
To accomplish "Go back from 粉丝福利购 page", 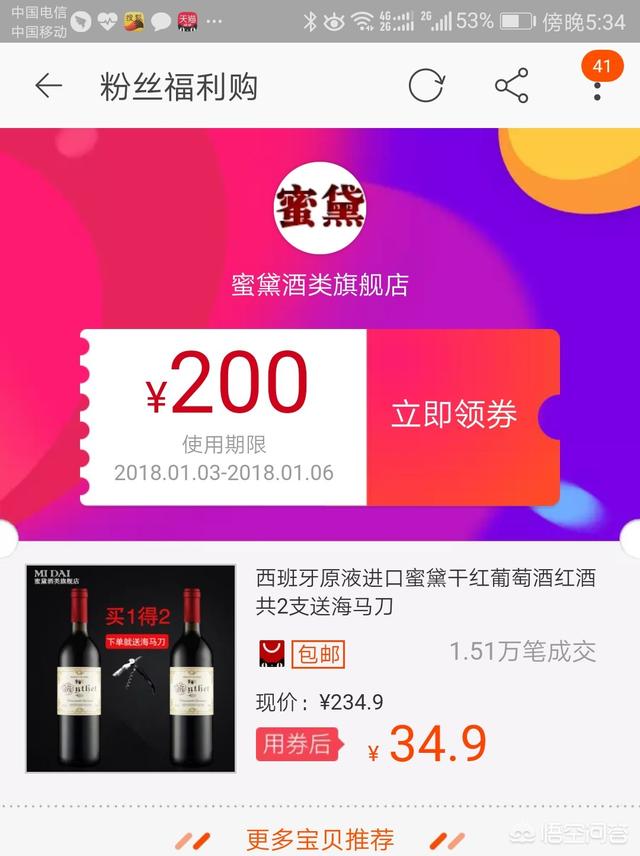I will 48,86.
